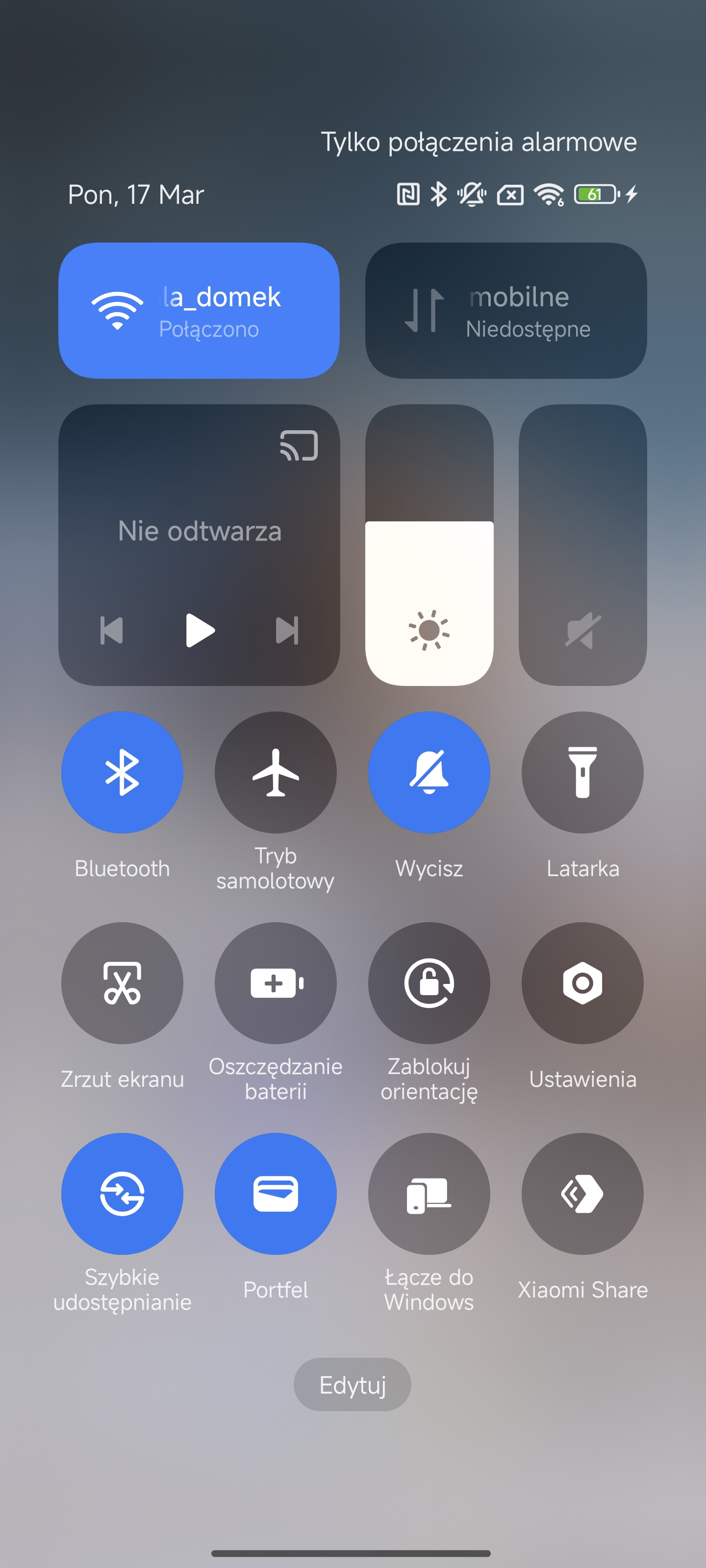The height and width of the screenshot is (1568, 706).
Task: Tap the mobile data tile
Action: (505, 311)
